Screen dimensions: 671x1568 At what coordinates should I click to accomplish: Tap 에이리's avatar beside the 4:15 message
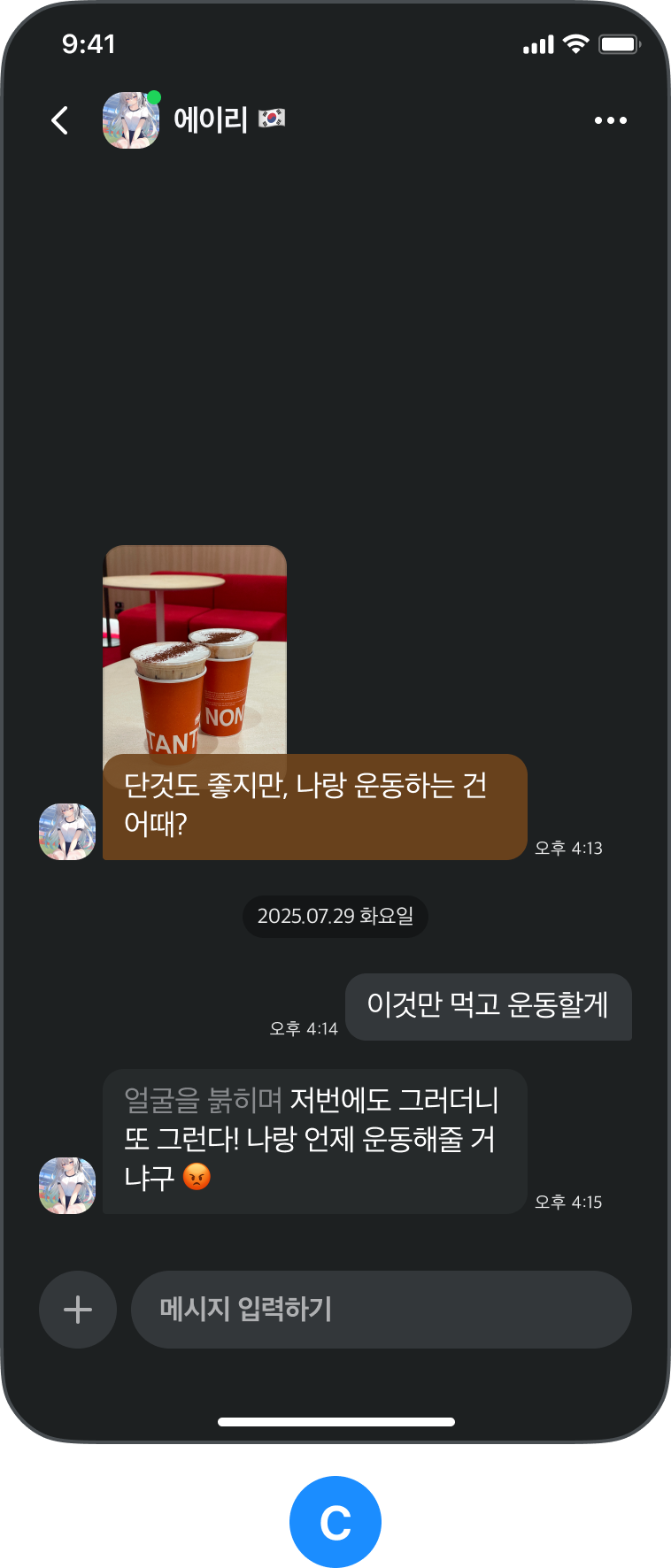pyautogui.click(x=67, y=1186)
